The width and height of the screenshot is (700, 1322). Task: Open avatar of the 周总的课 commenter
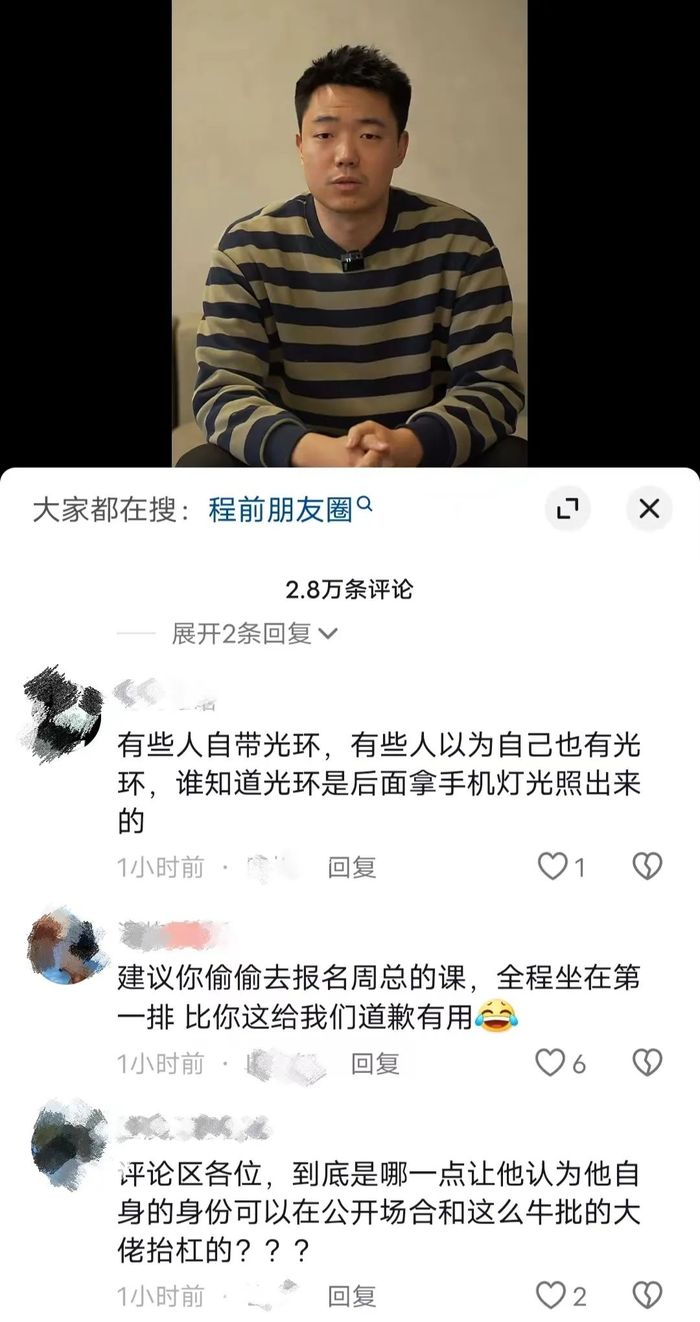(66, 946)
